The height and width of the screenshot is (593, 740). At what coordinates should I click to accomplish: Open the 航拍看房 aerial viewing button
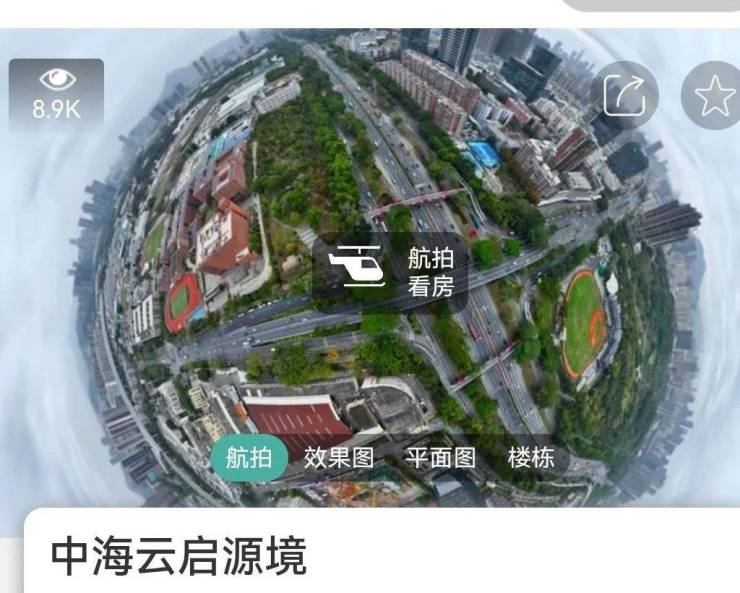tap(392, 272)
